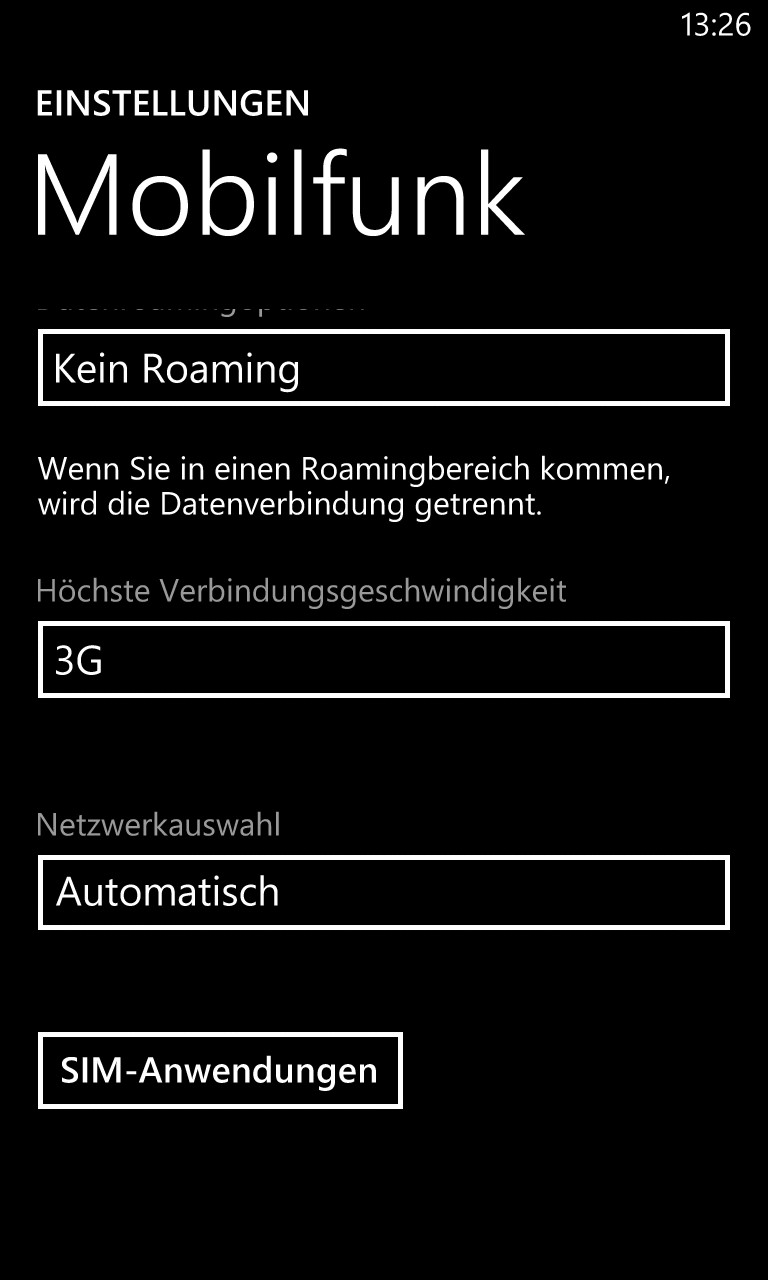Change the 3G connection speed setting
The height and width of the screenshot is (1280, 768).
(384, 660)
